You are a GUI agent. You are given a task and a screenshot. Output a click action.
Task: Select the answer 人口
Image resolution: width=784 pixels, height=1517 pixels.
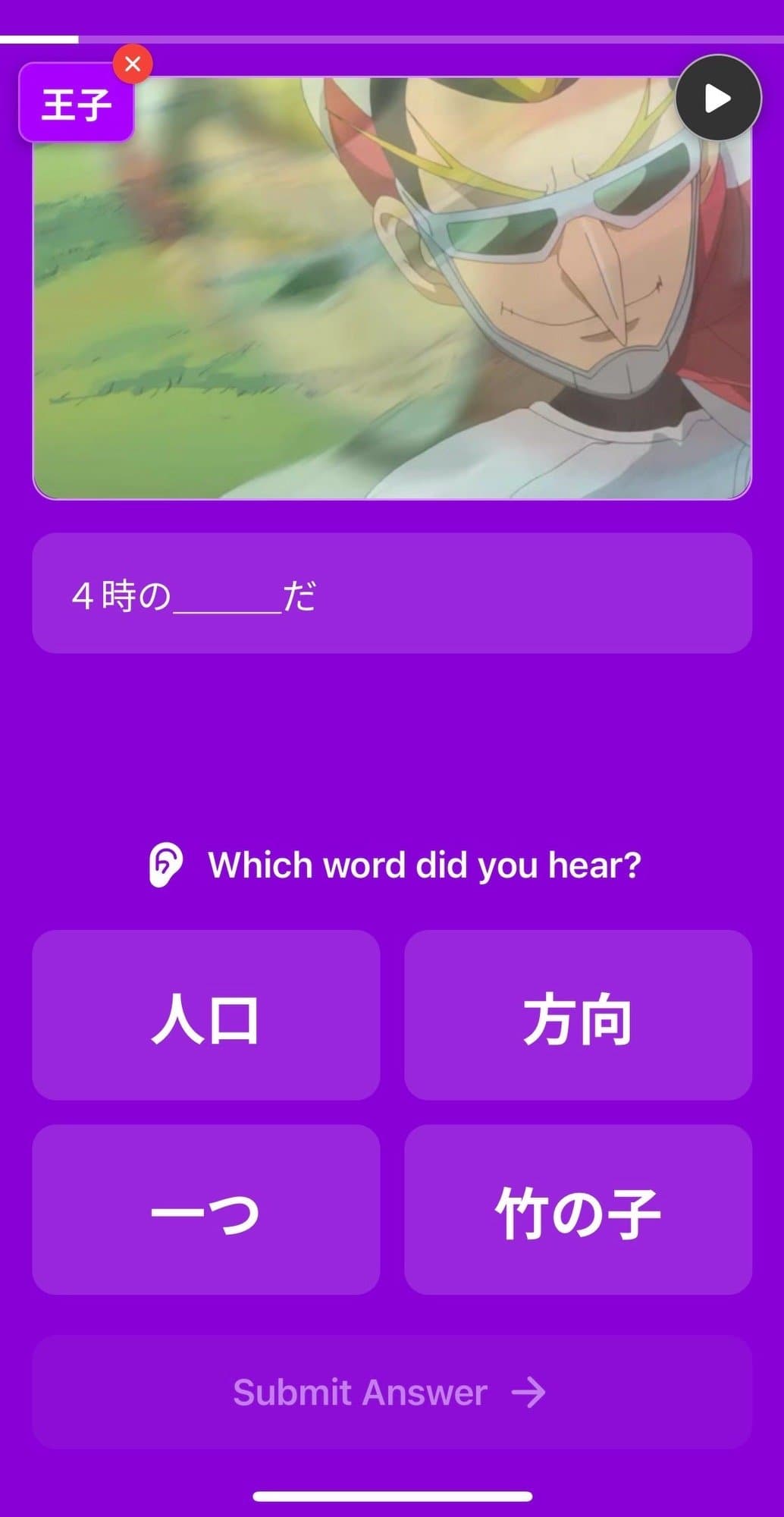point(205,1015)
